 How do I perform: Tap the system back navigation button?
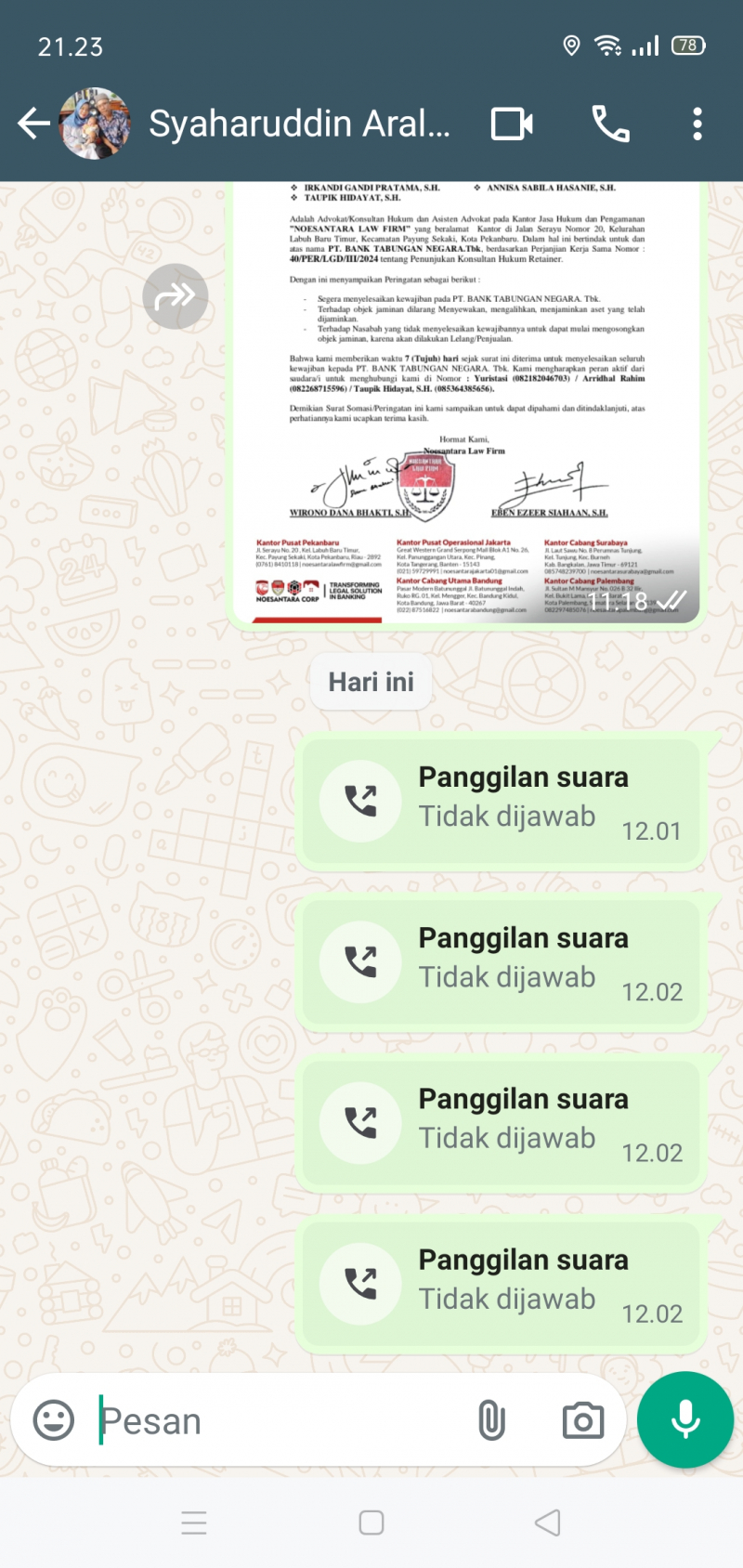pos(548,1522)
